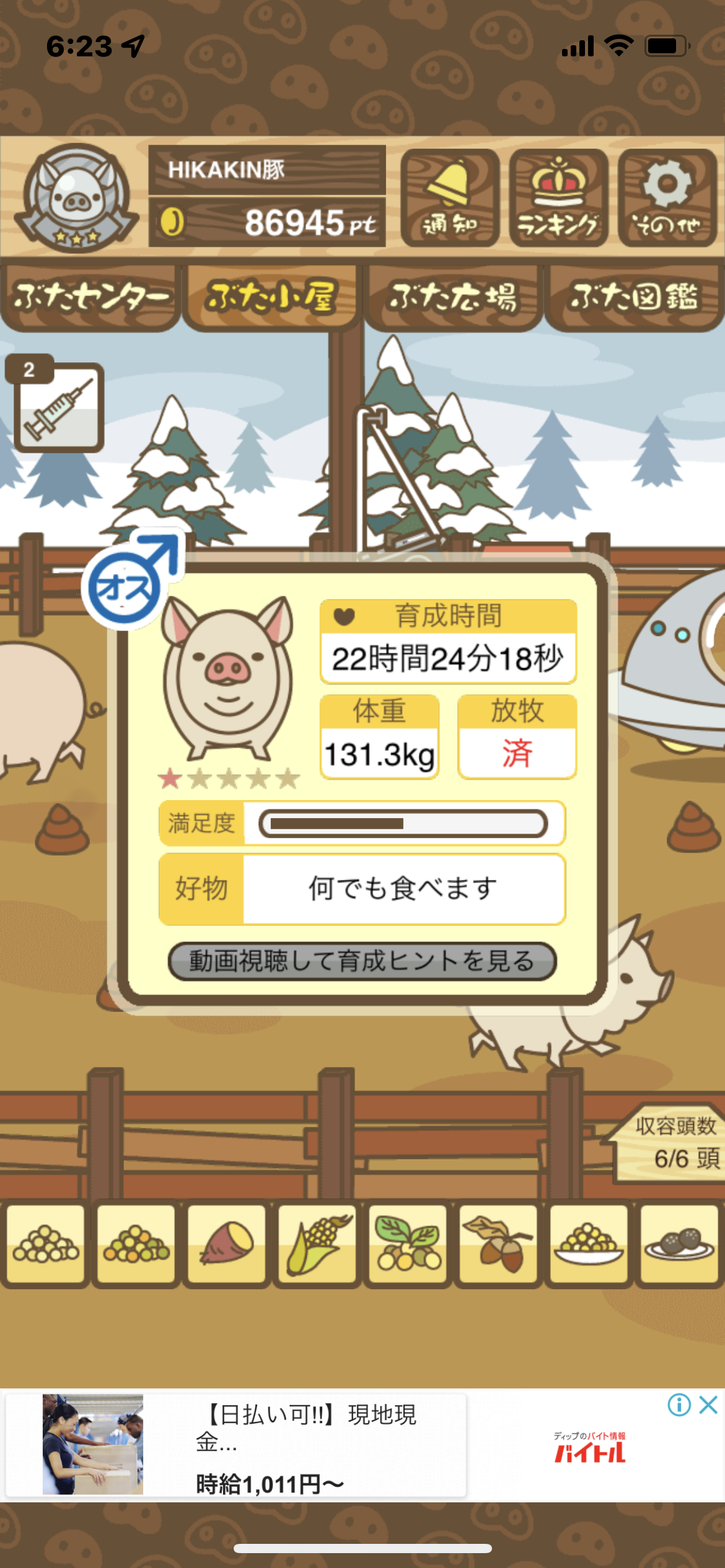Open the 通知 notifications bell

450,198
